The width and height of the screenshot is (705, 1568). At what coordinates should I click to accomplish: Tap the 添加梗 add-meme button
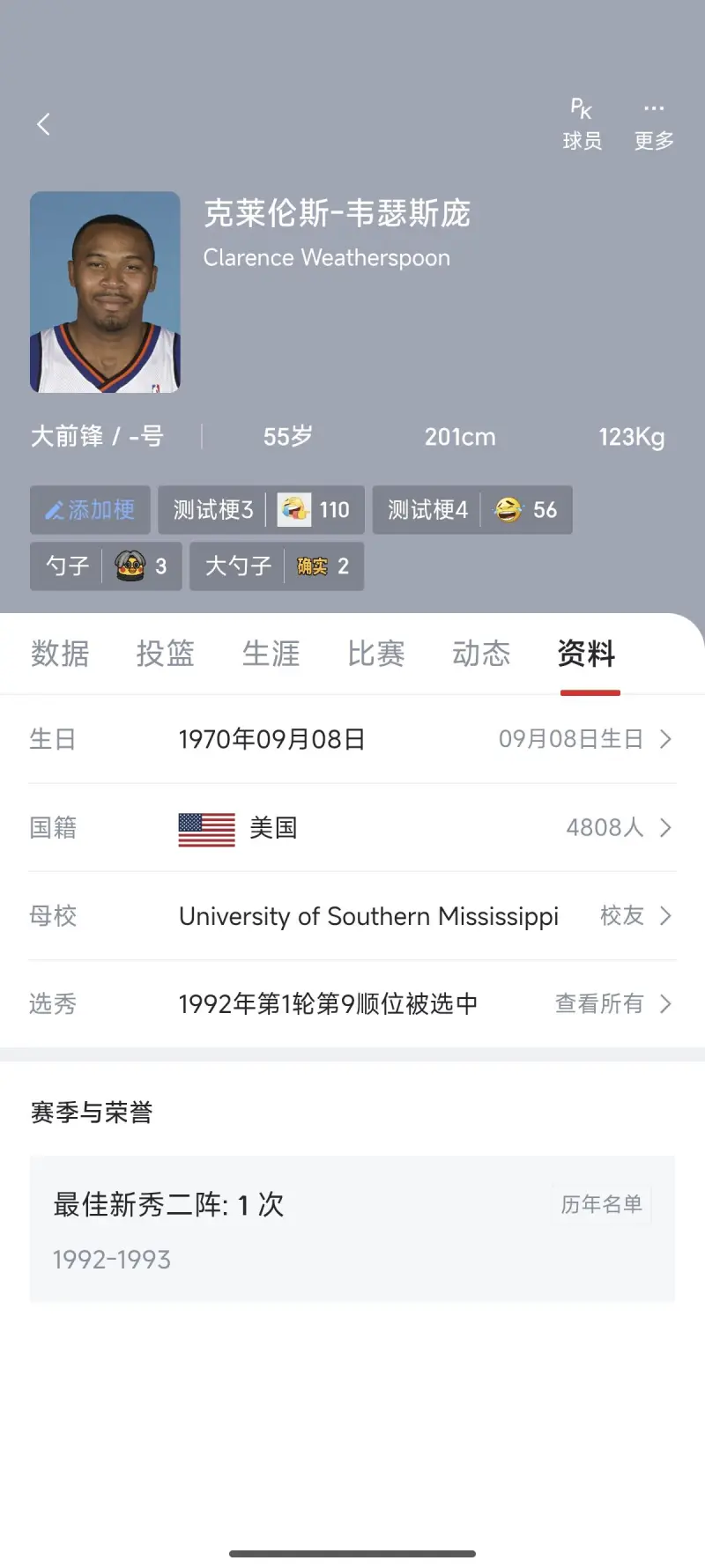coord(90,510)
